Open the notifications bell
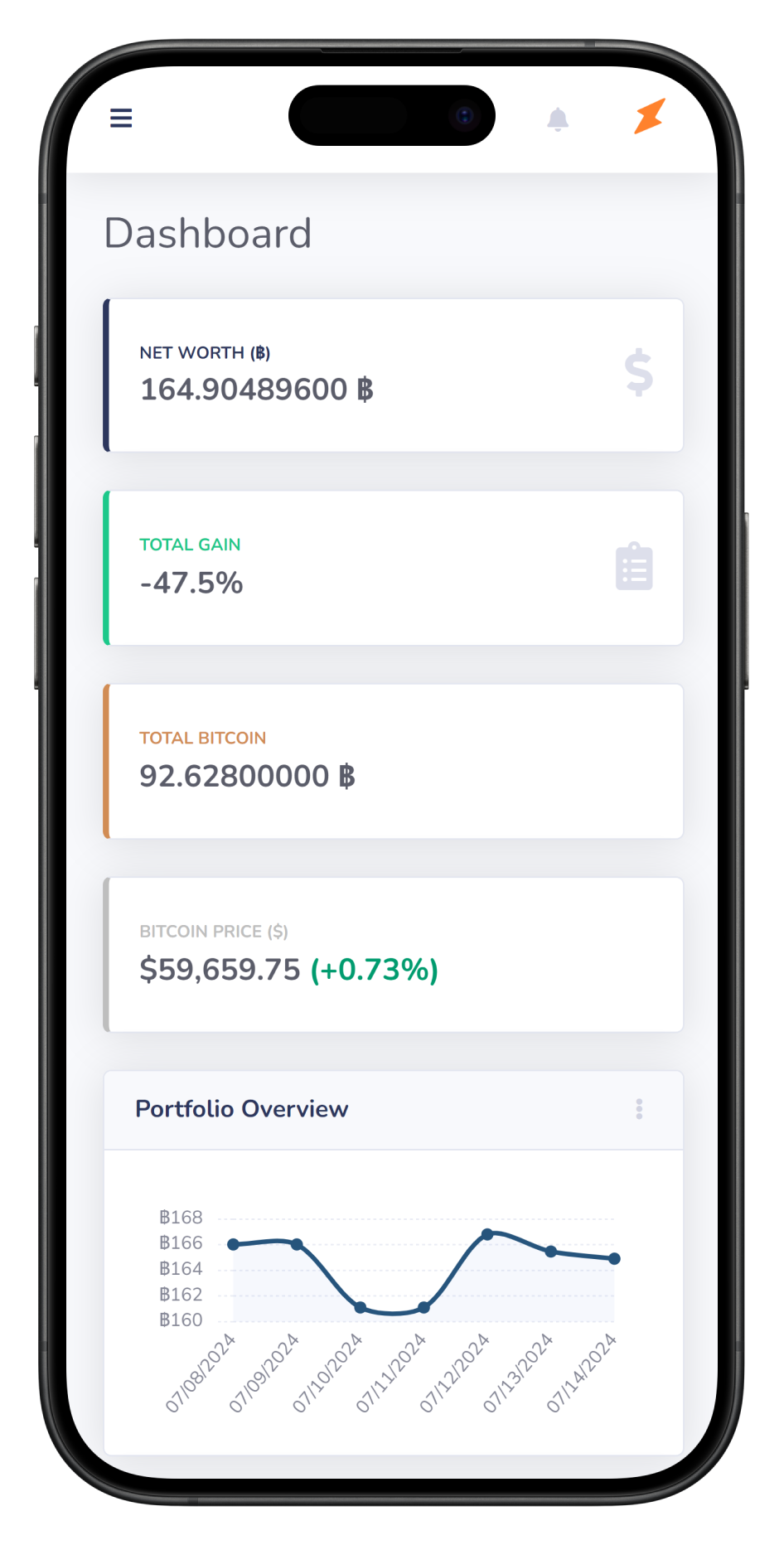Viewport: 784px width, 1545px height. 558,119
